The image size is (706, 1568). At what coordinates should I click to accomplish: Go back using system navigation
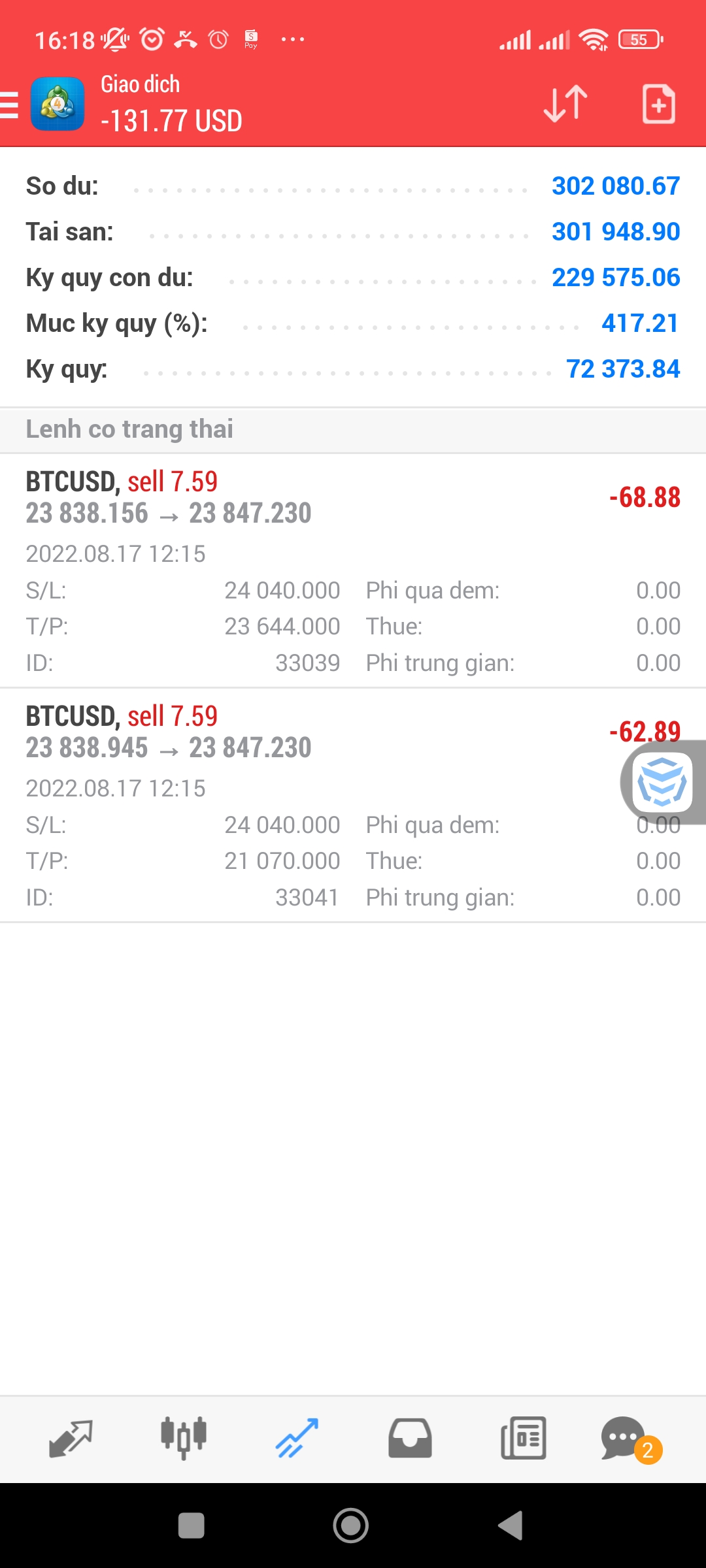point(511,1526)
